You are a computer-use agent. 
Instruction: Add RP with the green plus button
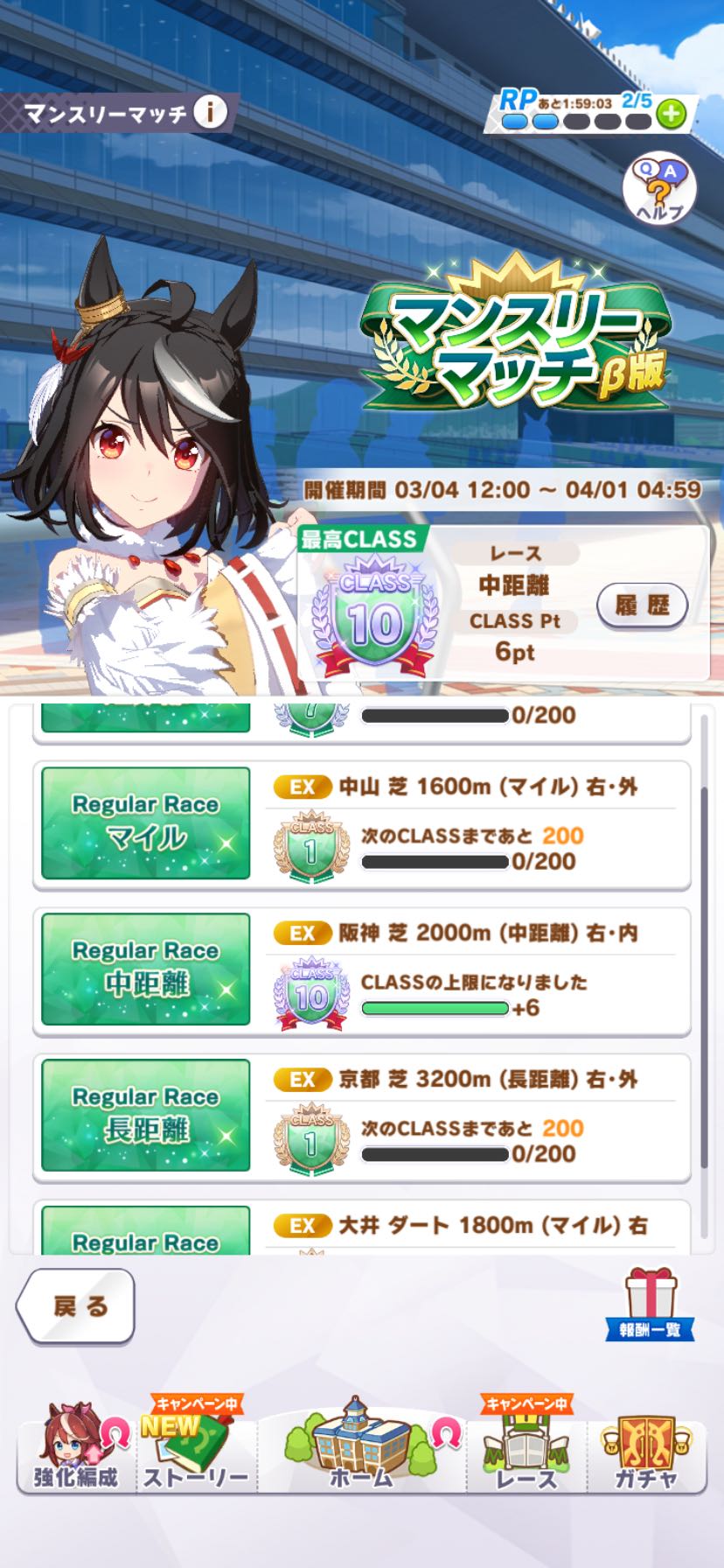pos(672,115)
